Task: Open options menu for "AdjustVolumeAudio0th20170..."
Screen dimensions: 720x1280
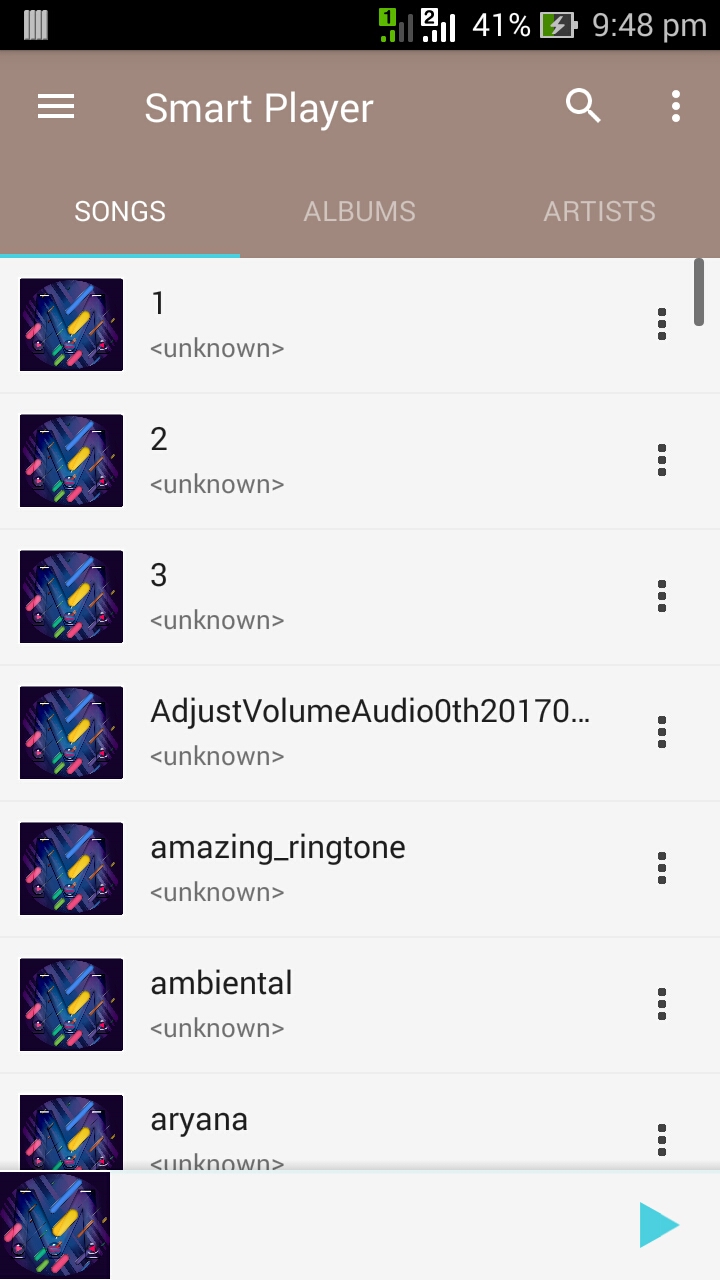Action: [x=662, y=733]
